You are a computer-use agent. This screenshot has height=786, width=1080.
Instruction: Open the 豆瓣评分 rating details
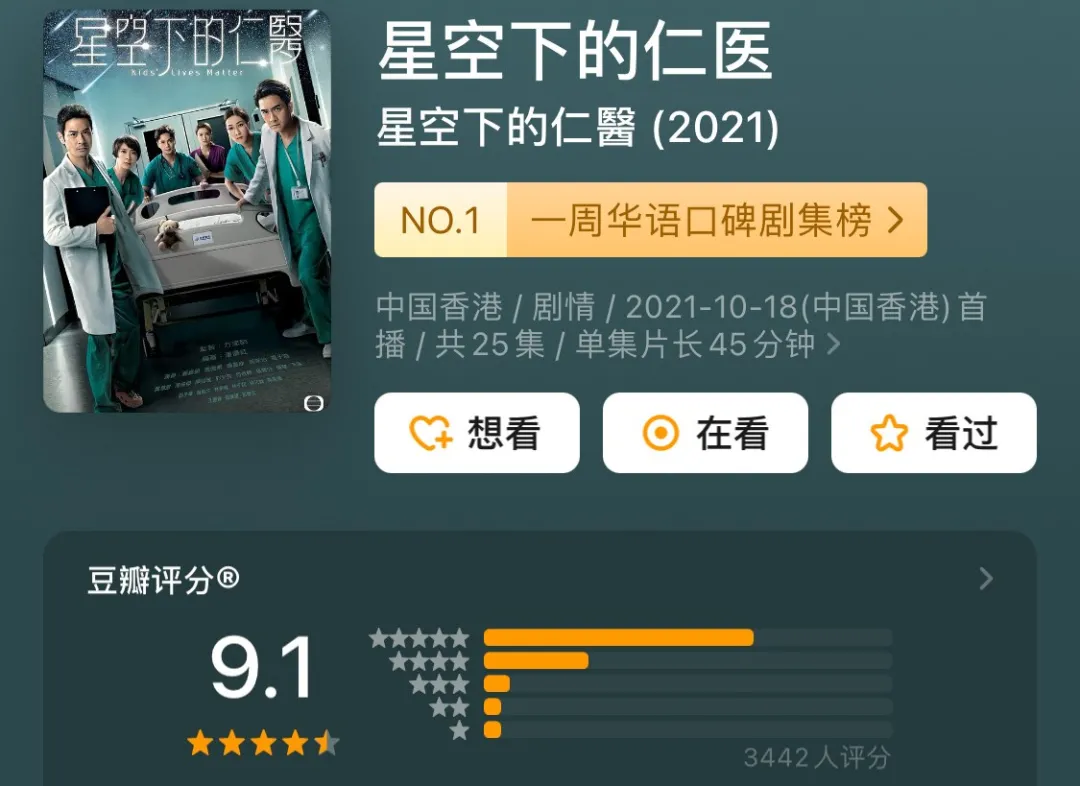(x=986, y=579)
